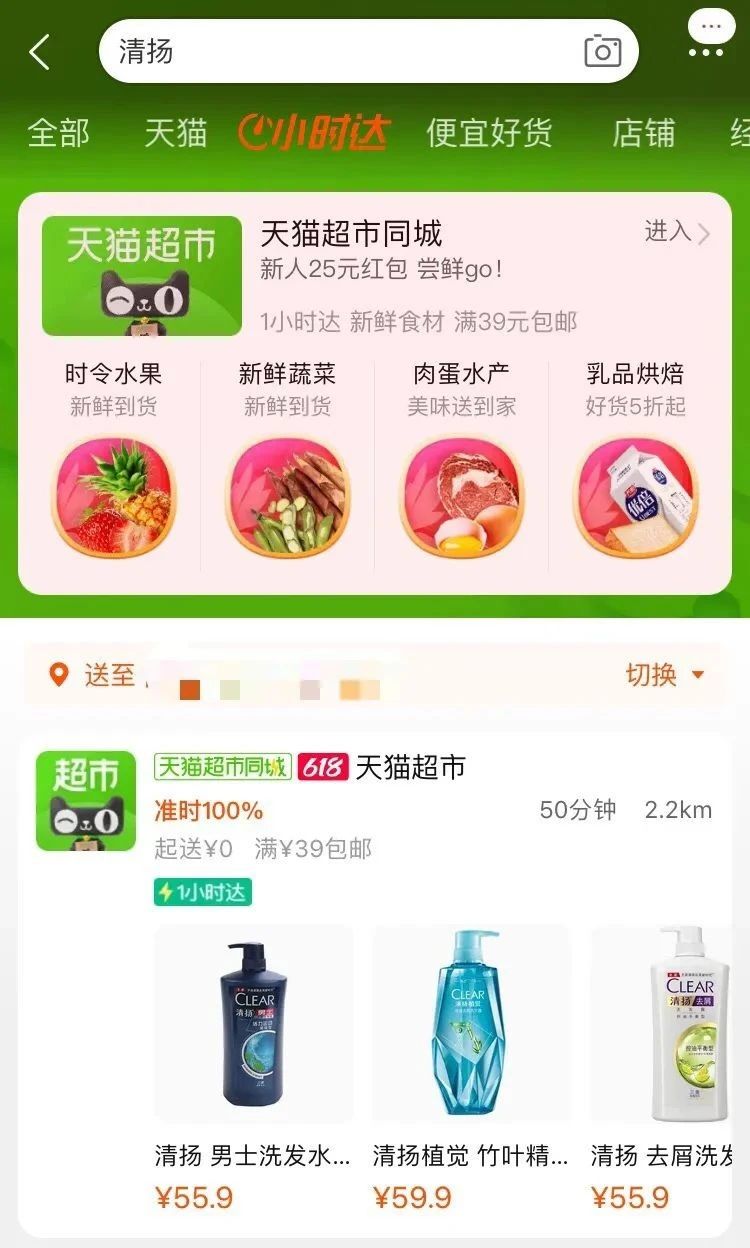The width and height of the screenshot is (750, 1248).
Task: Switch to the 店铺 tab
Action: click(x=644, y=133)
